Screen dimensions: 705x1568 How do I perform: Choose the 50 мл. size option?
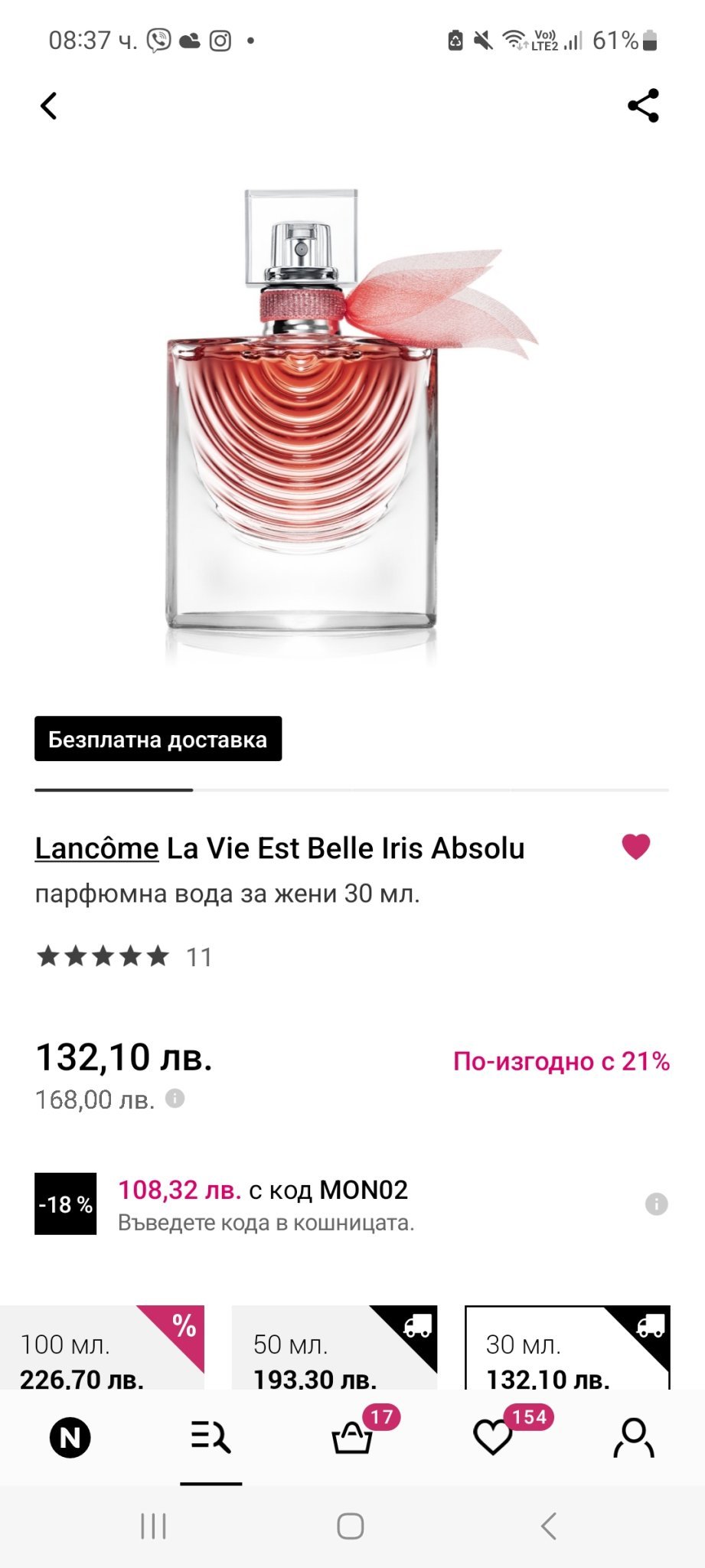click(x=335, y=1349)
